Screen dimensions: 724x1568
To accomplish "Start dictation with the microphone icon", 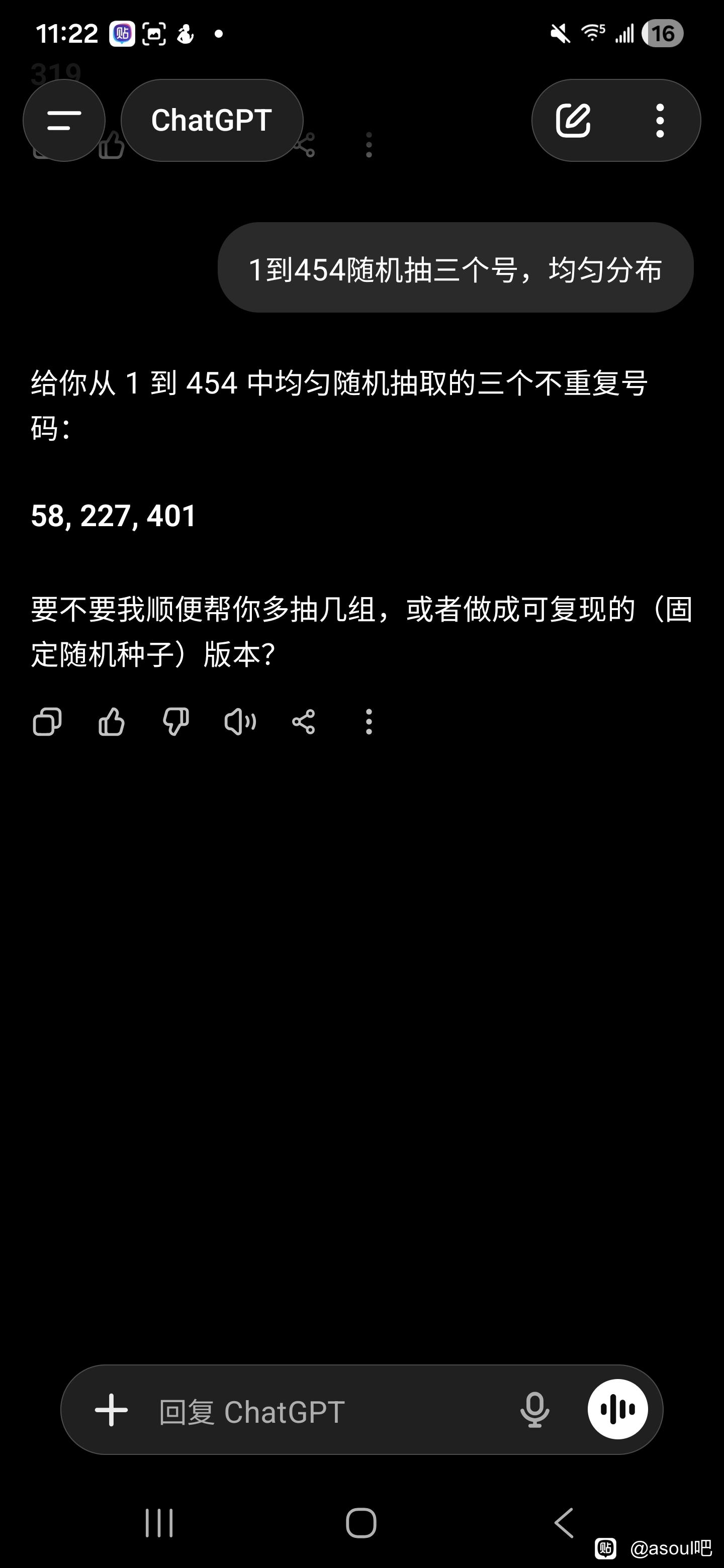I will [534, 1410].
